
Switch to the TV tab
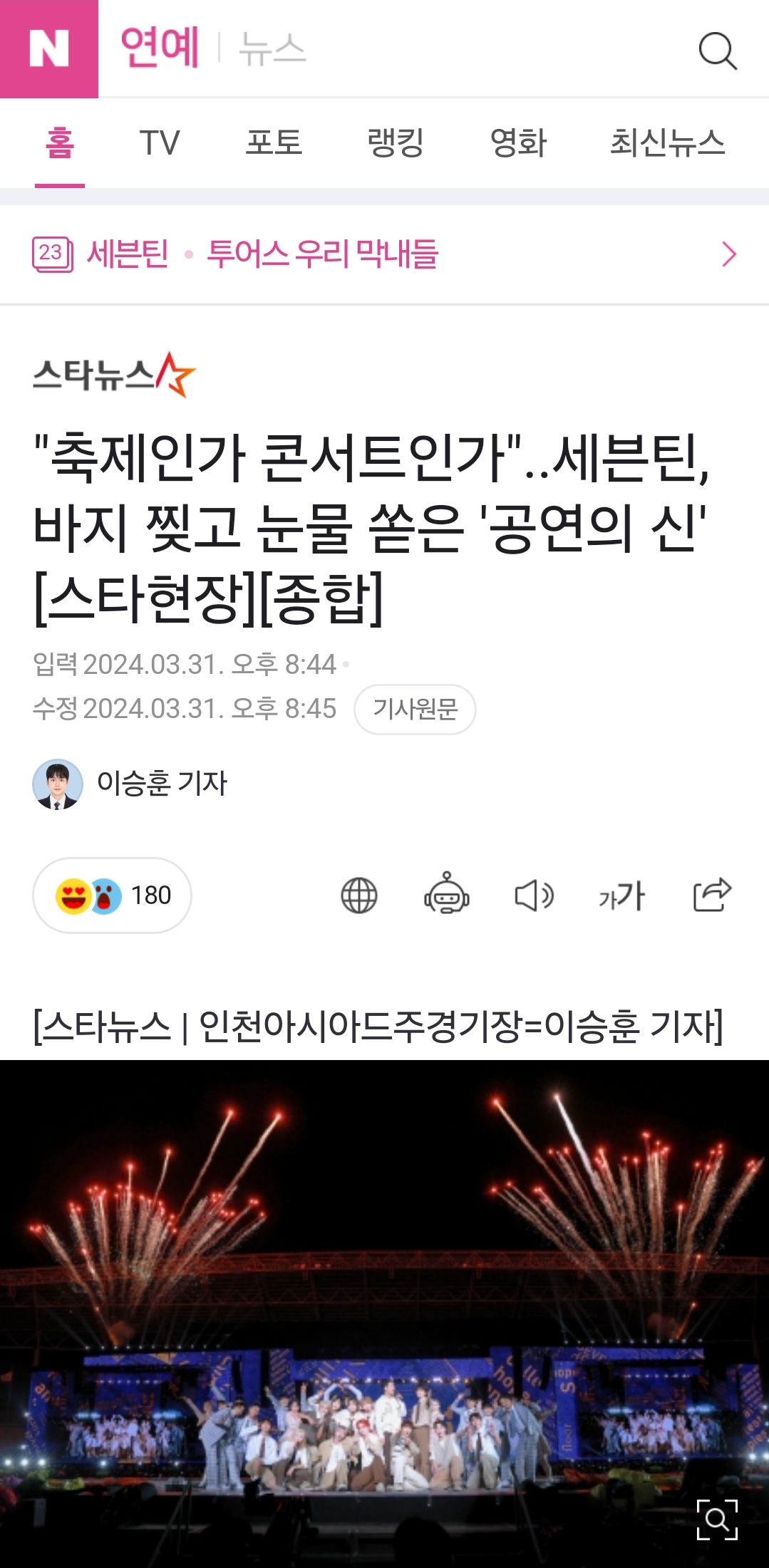point(160,143)
